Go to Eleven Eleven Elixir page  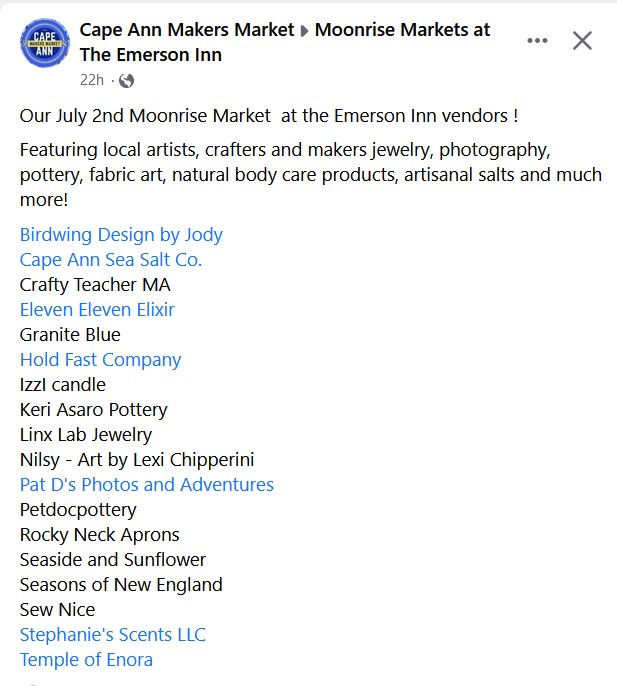97,310
